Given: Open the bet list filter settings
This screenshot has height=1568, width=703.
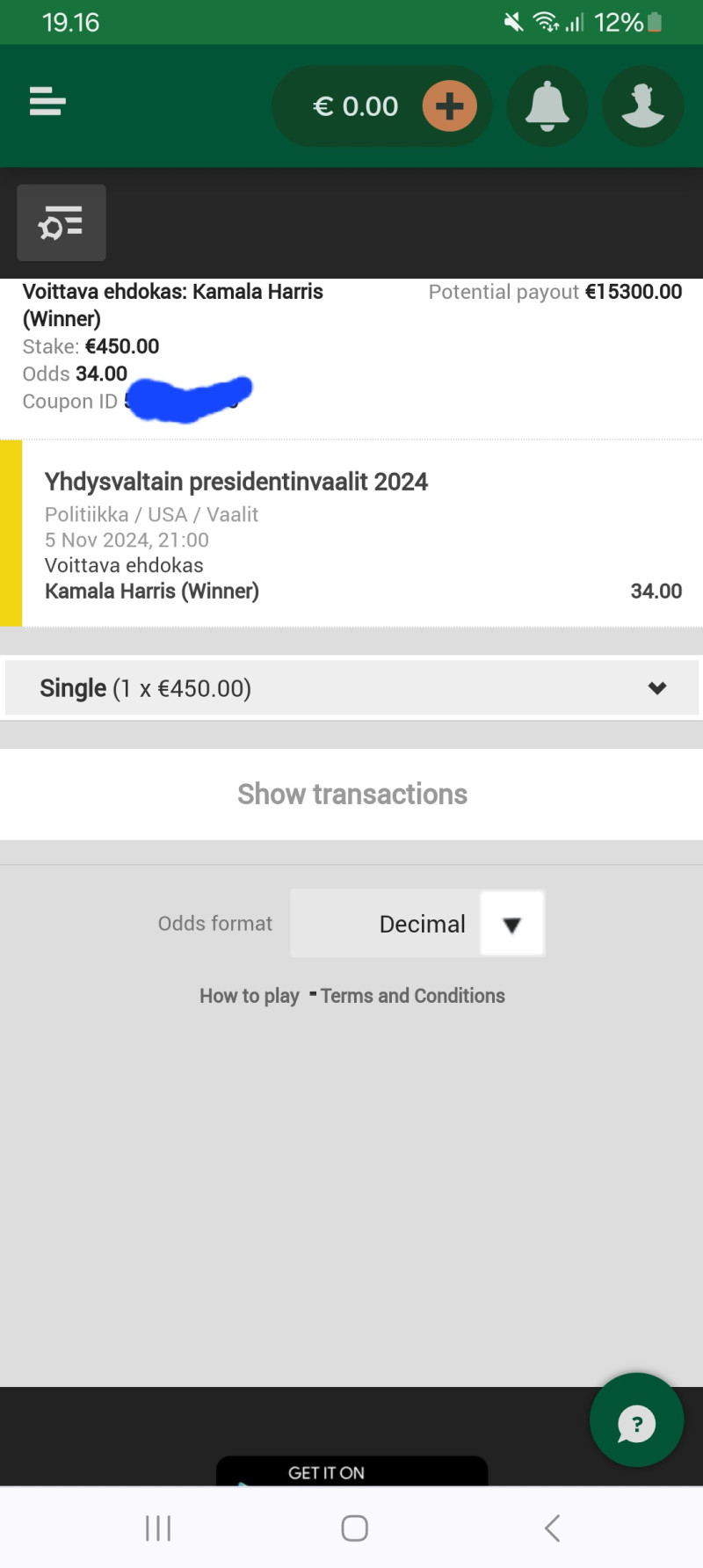Looking at the screenshot, I should coord(62,222).
